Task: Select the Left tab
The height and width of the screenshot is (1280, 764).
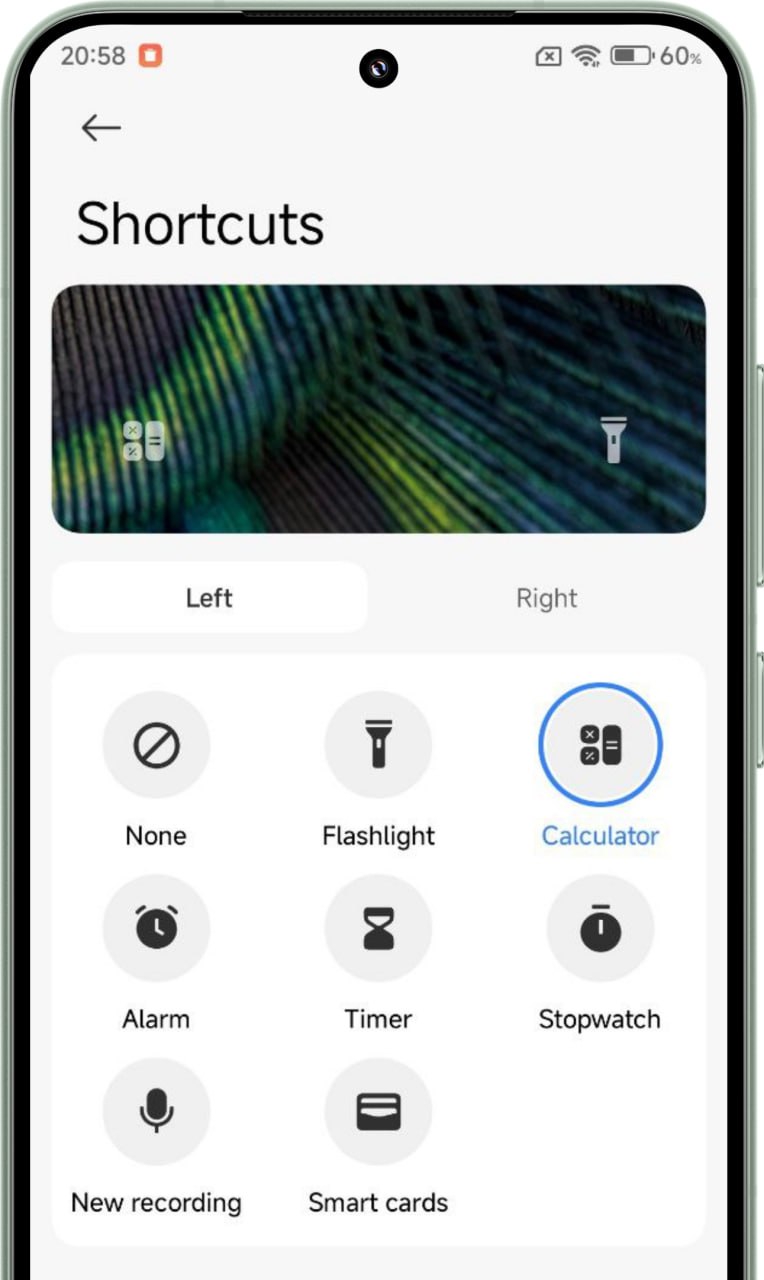Action: (209, 598)
